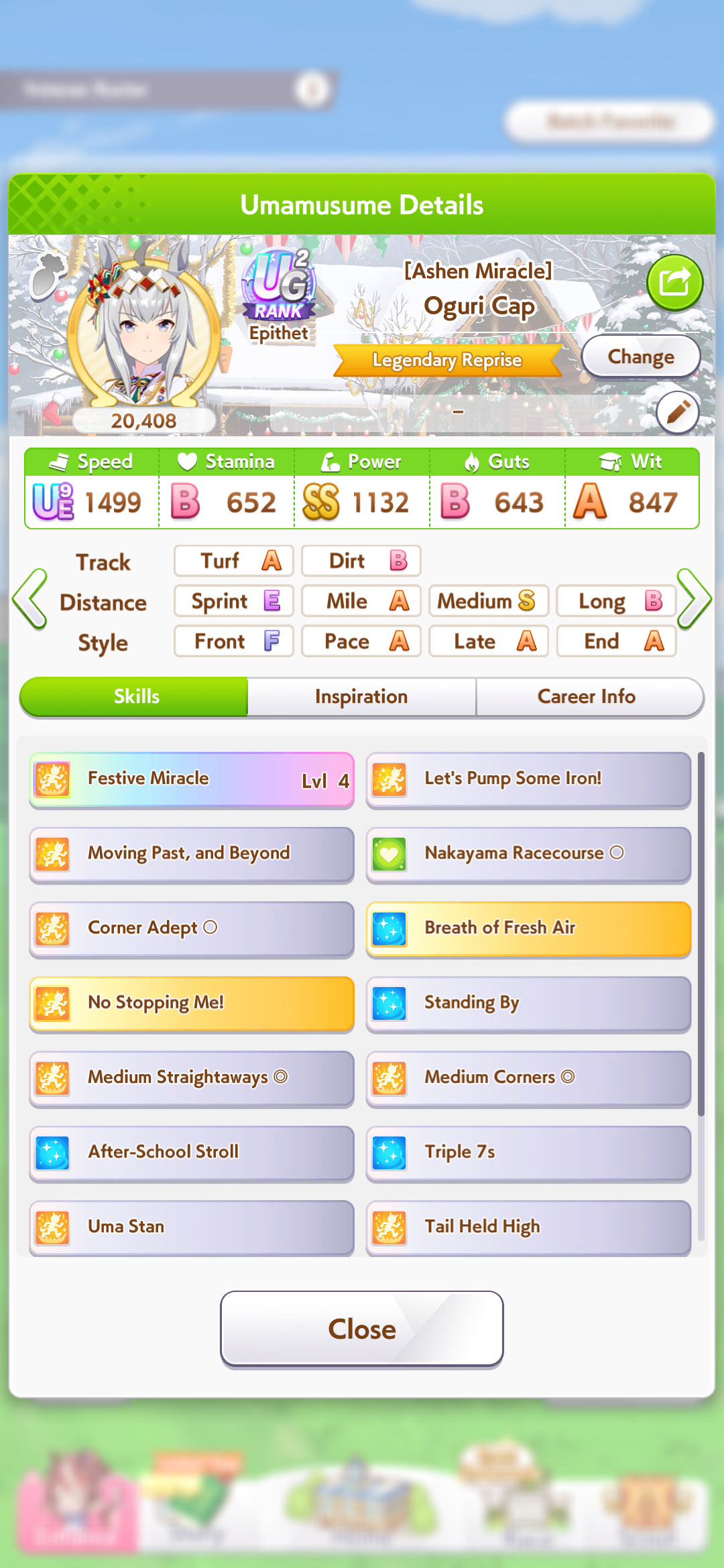View the No Stopping Me! skill
Image resolution: width=724 pixels, height=1568 pixels.
[192, 1004]
